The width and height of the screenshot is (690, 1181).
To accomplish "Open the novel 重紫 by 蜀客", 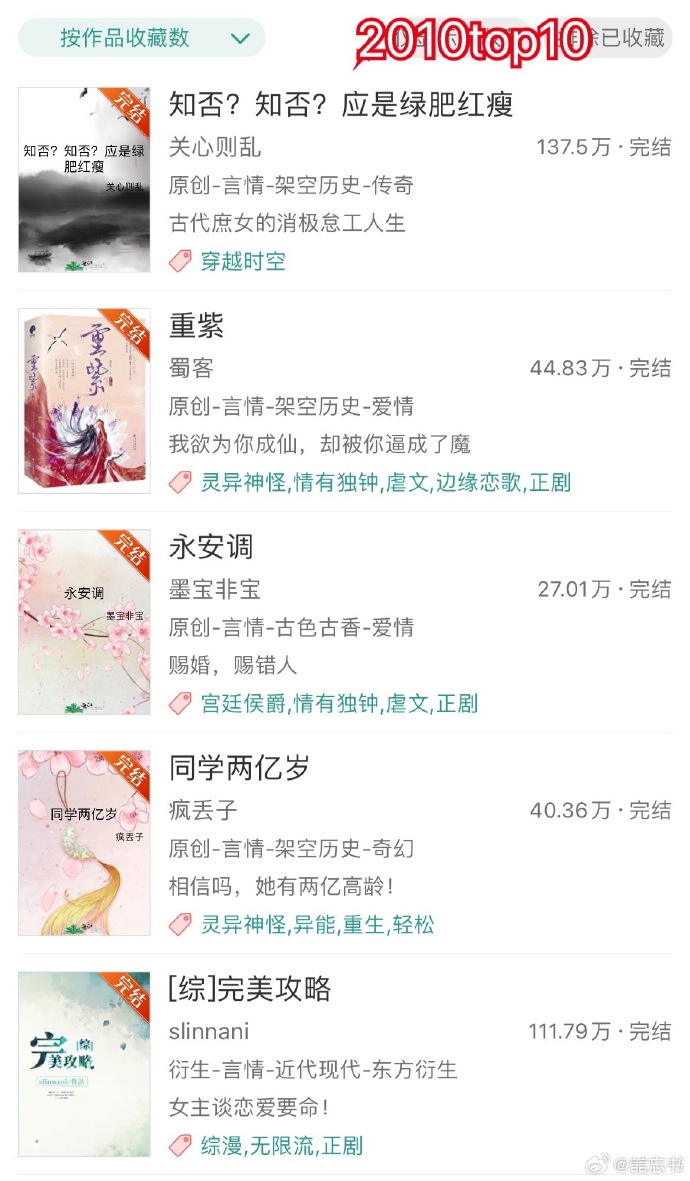I will click(x=197, y=326).
